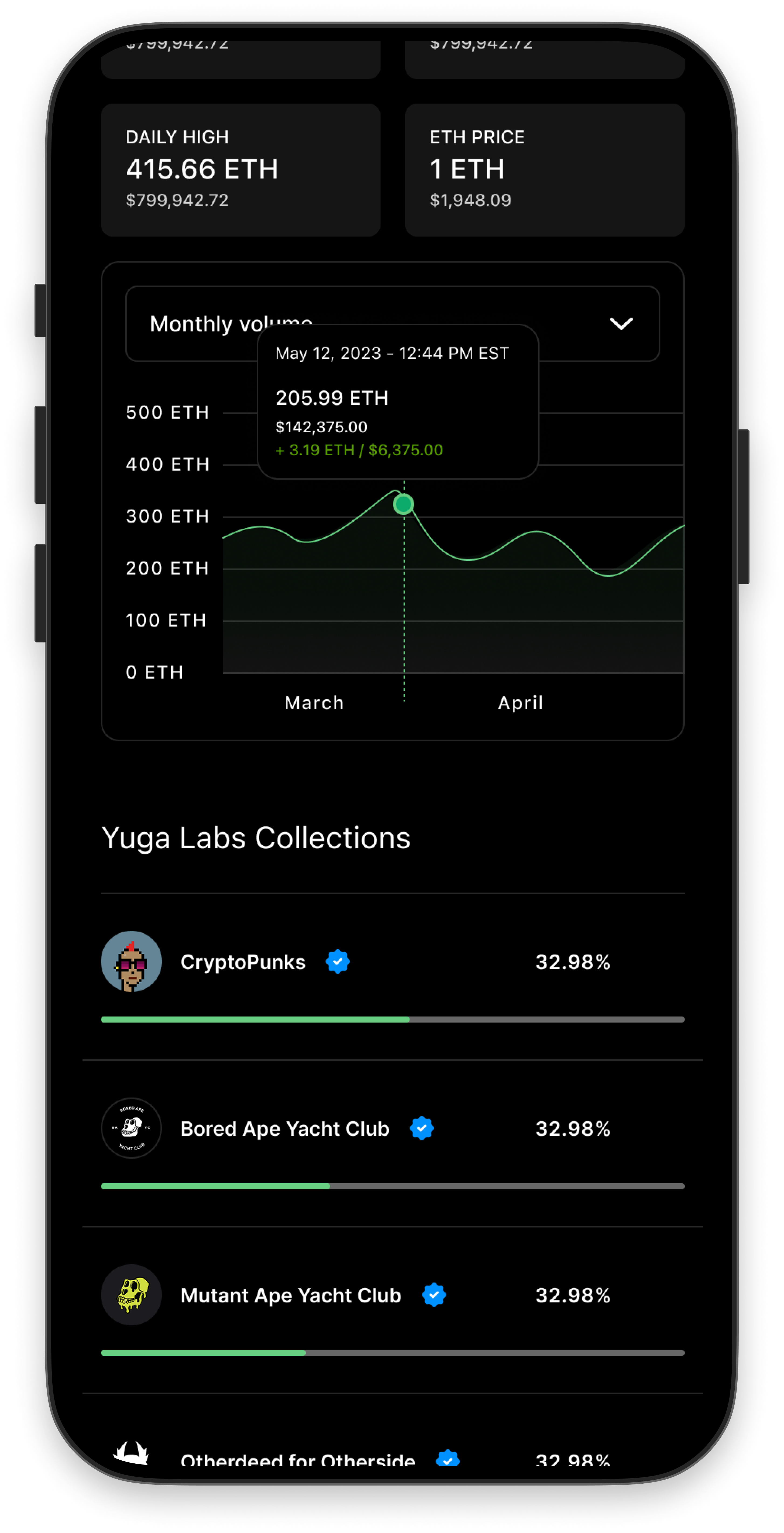Screen dimensions: 784x1533
Task: Open the Bored Ape Yacht Club collection
Action: click(284, 1129)
